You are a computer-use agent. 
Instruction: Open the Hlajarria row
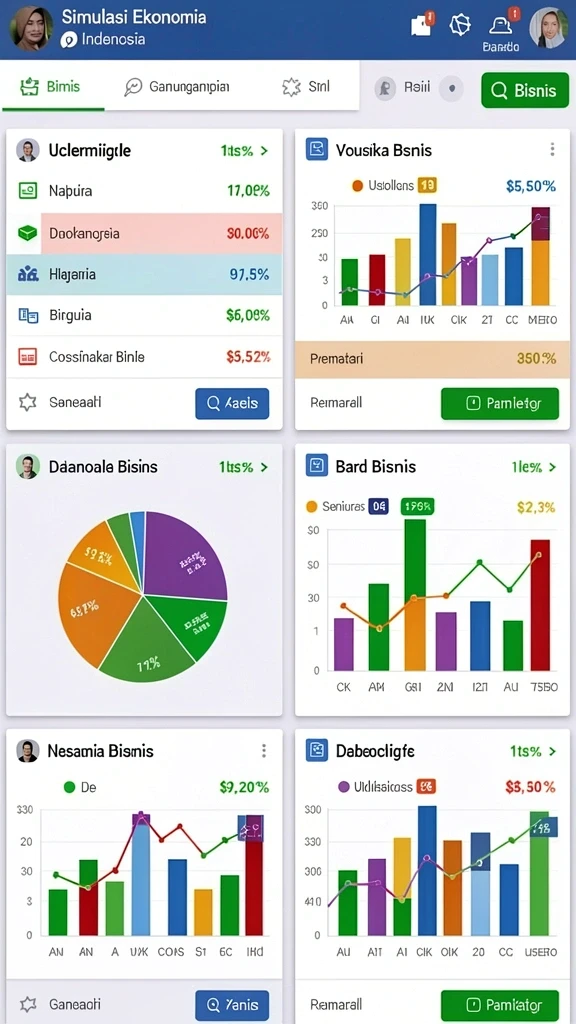[x=144, y=274]
